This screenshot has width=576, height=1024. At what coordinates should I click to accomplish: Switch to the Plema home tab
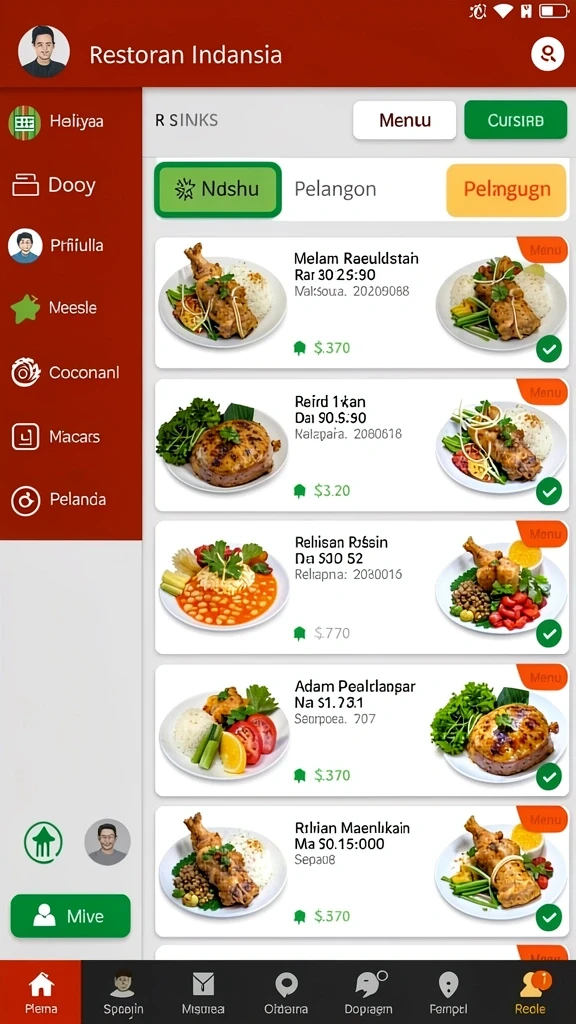[x=40, y=992]
